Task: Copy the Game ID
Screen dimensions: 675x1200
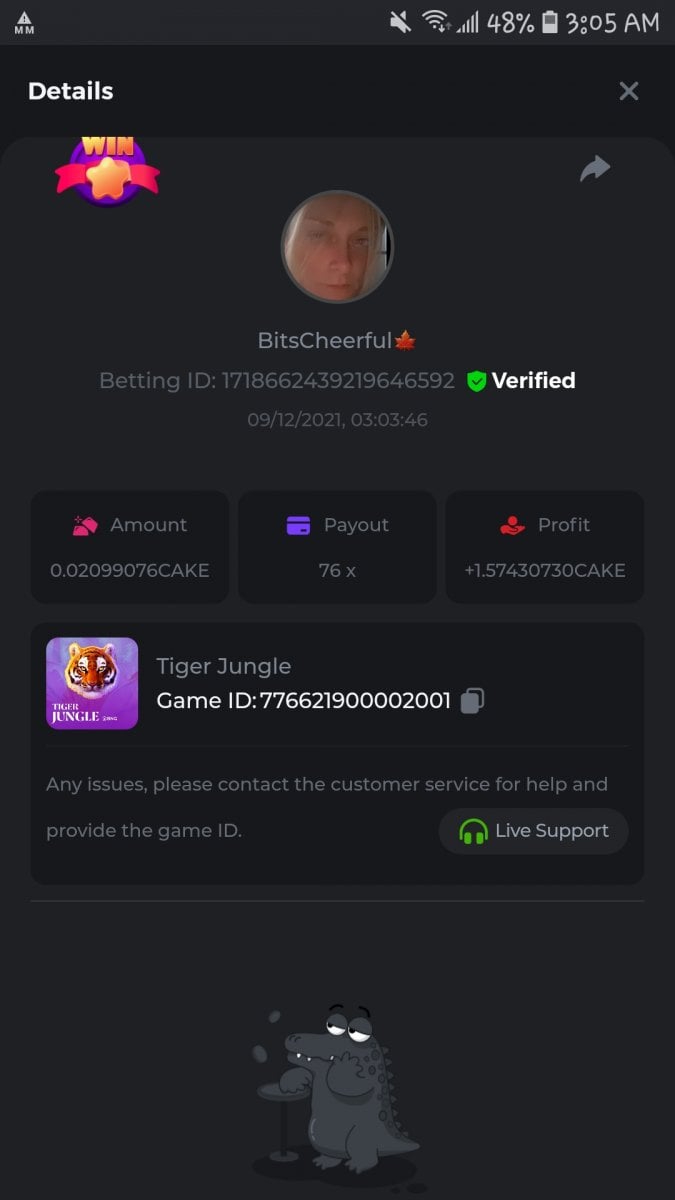Action: [x=472, y=701]
